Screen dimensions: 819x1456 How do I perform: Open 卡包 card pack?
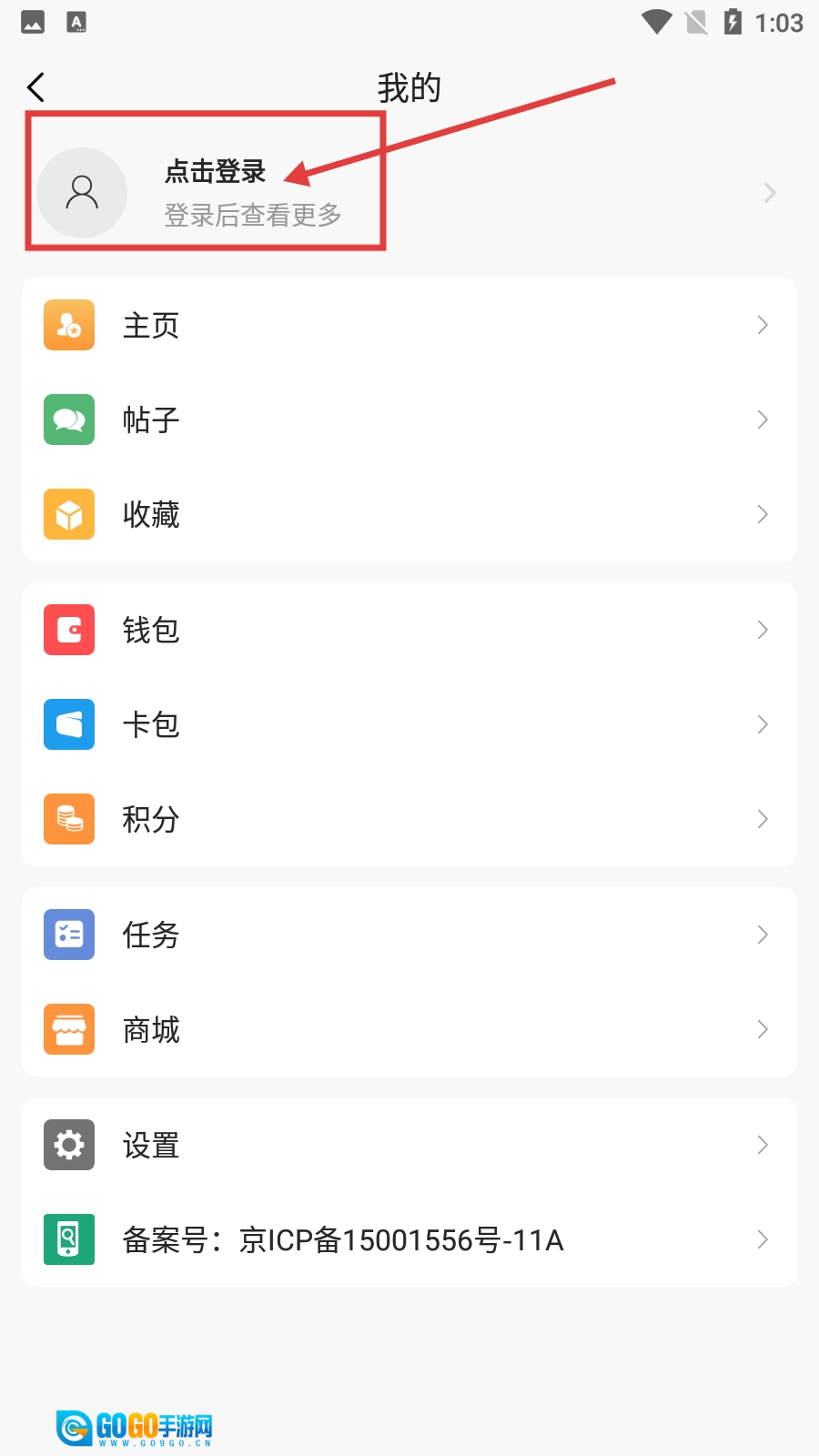pyautogui.click(x=151, y=725)
